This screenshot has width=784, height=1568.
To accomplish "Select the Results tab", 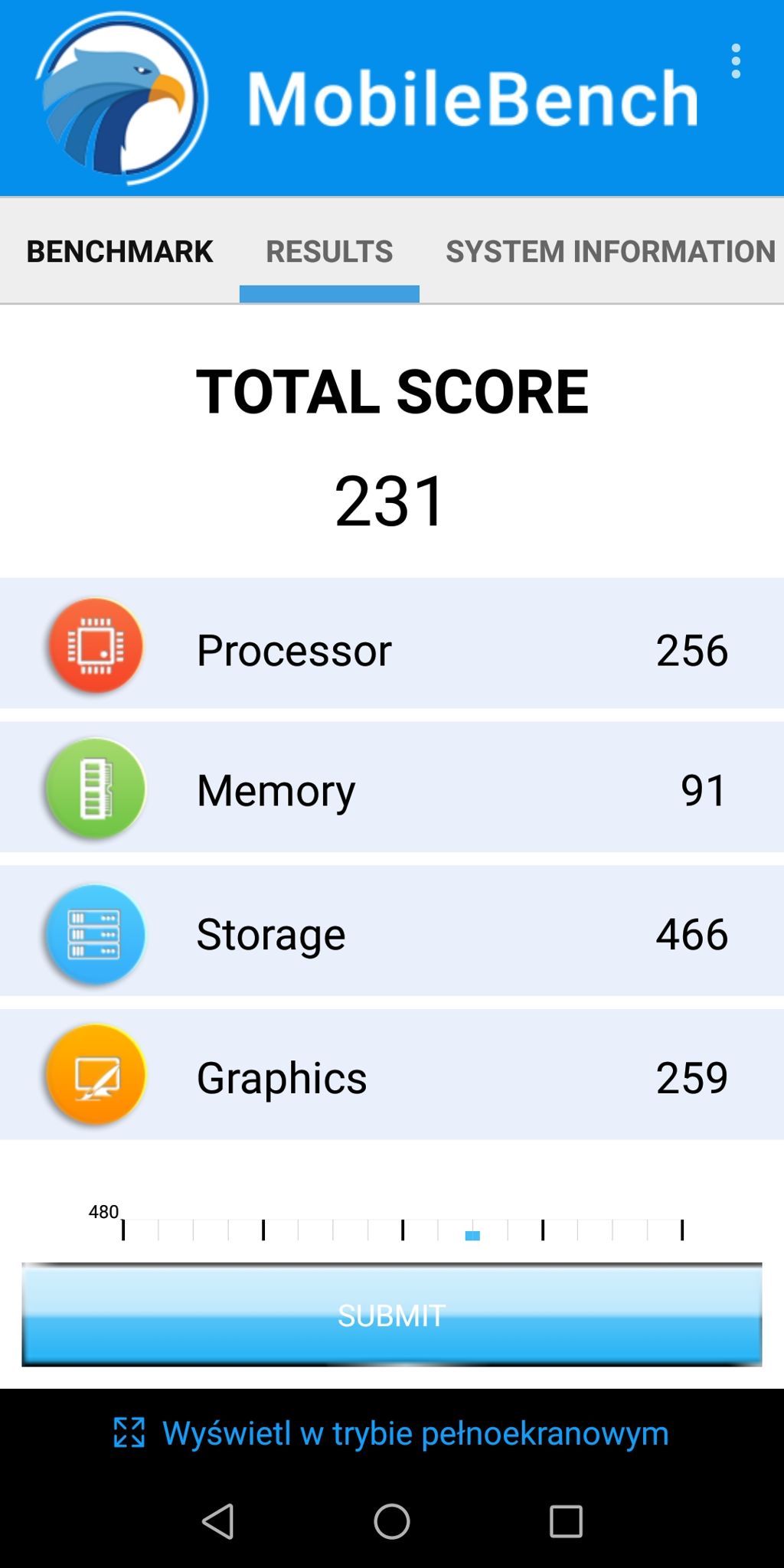I will [x=329, y=252].
